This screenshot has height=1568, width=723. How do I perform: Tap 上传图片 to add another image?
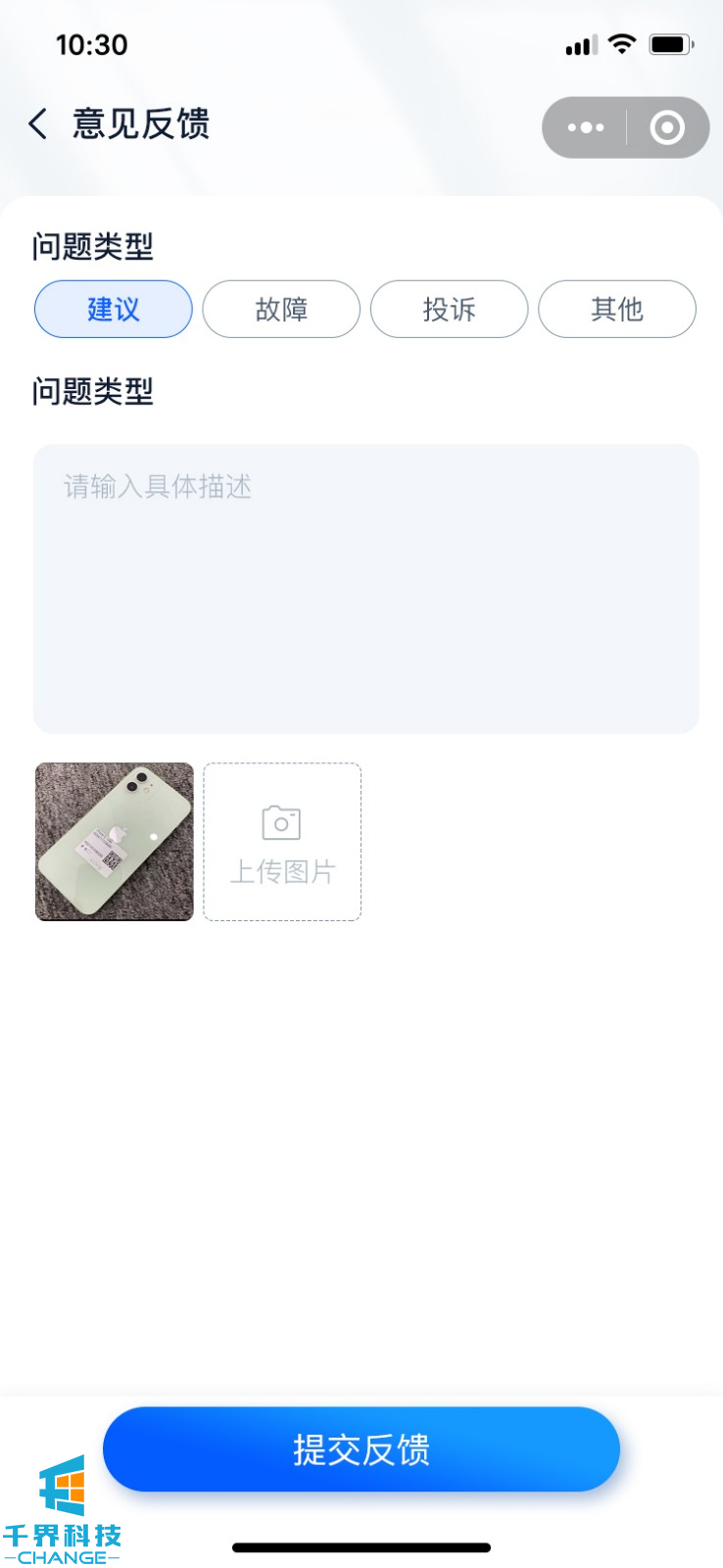(x=282, y=842)
